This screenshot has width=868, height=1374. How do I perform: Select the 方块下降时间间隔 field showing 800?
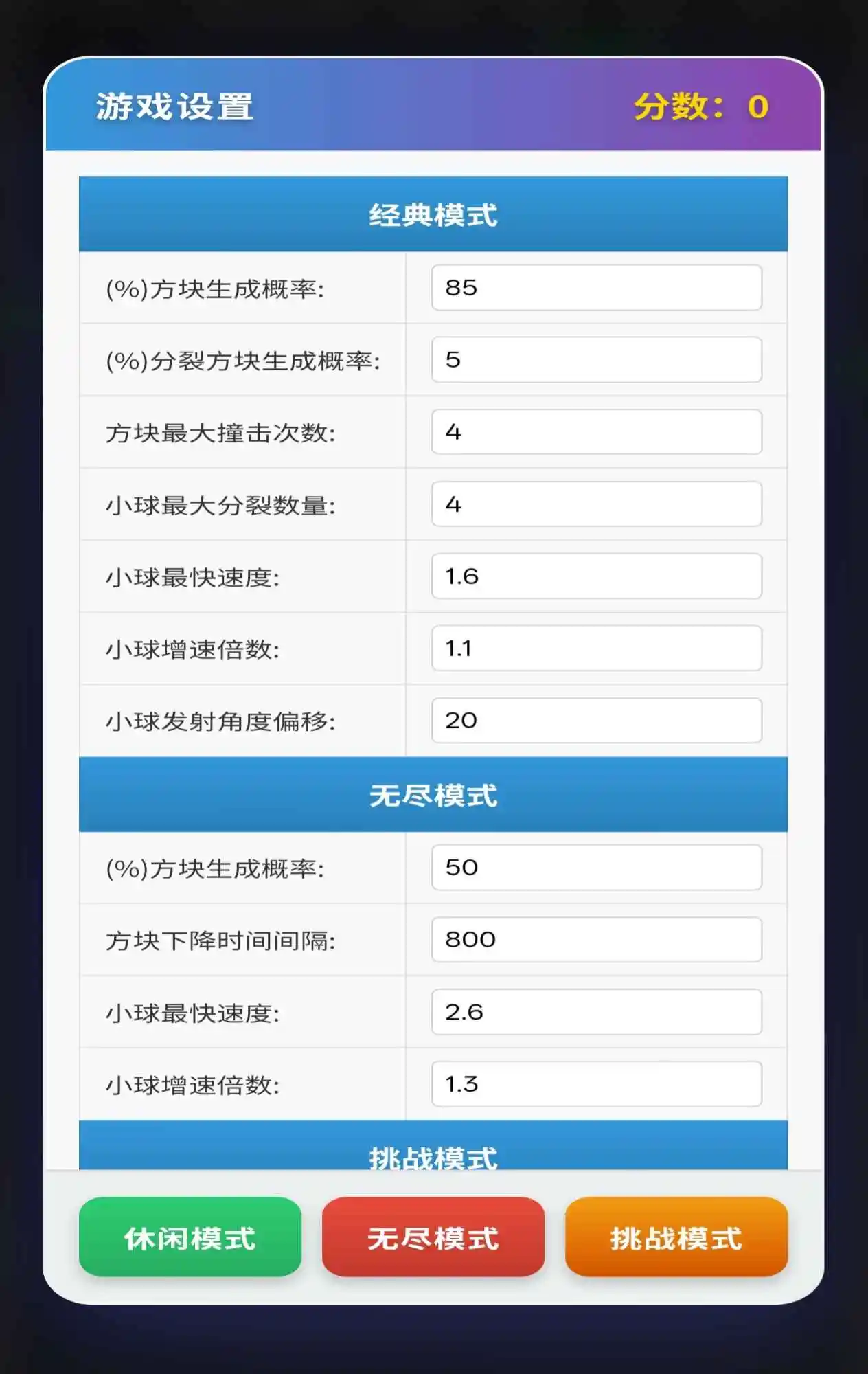coord(595,939)
